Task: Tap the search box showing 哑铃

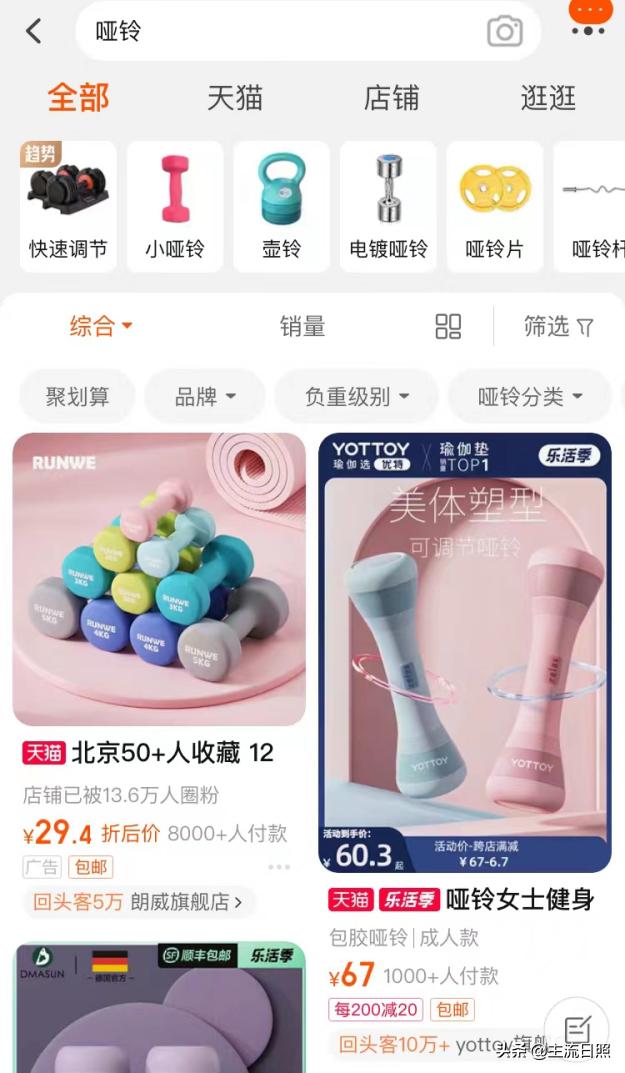Action: click(308, 31)
